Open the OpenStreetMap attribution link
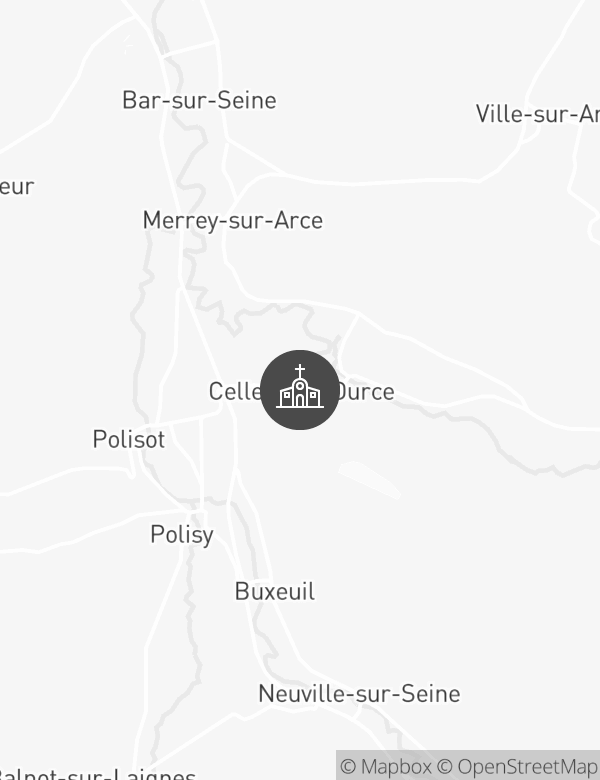Image resolution: width=600 pixels, height=780 pixels. 518,767
